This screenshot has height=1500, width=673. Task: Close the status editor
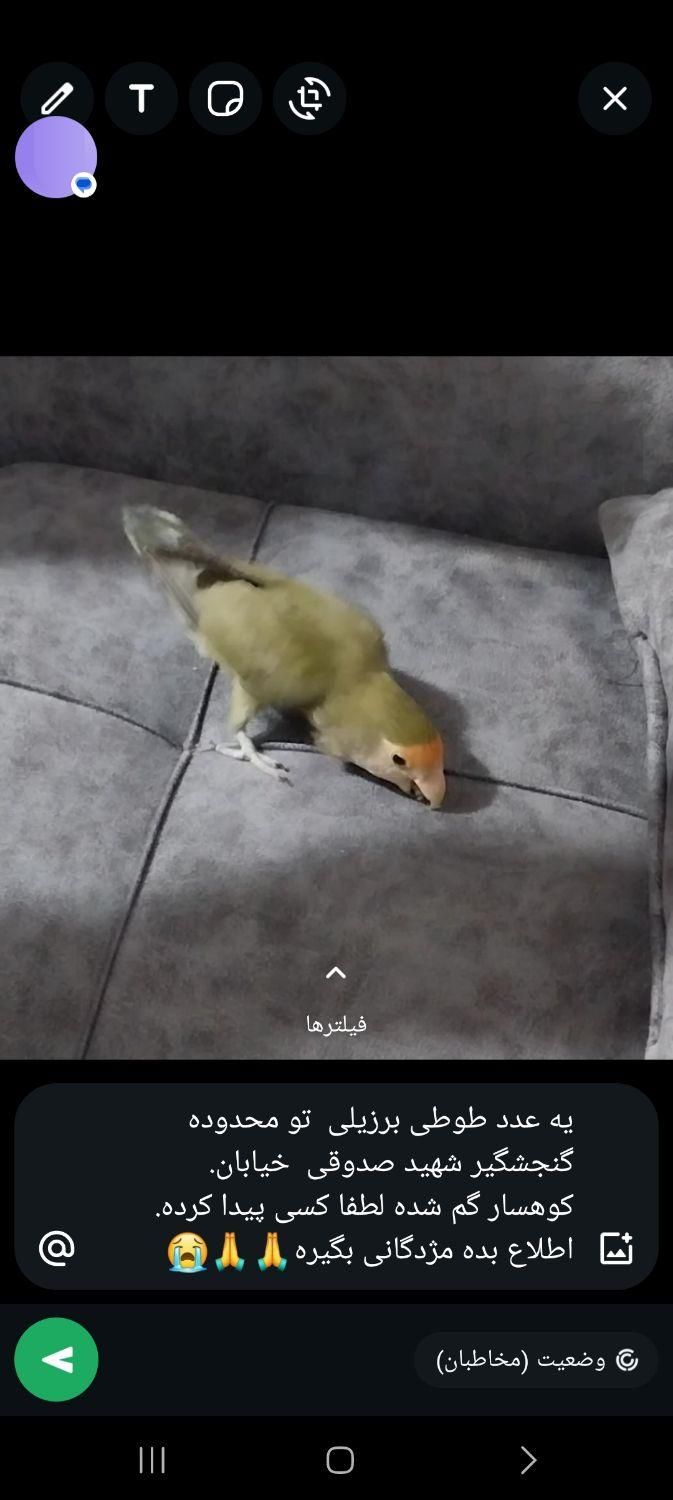pos(614,98)
